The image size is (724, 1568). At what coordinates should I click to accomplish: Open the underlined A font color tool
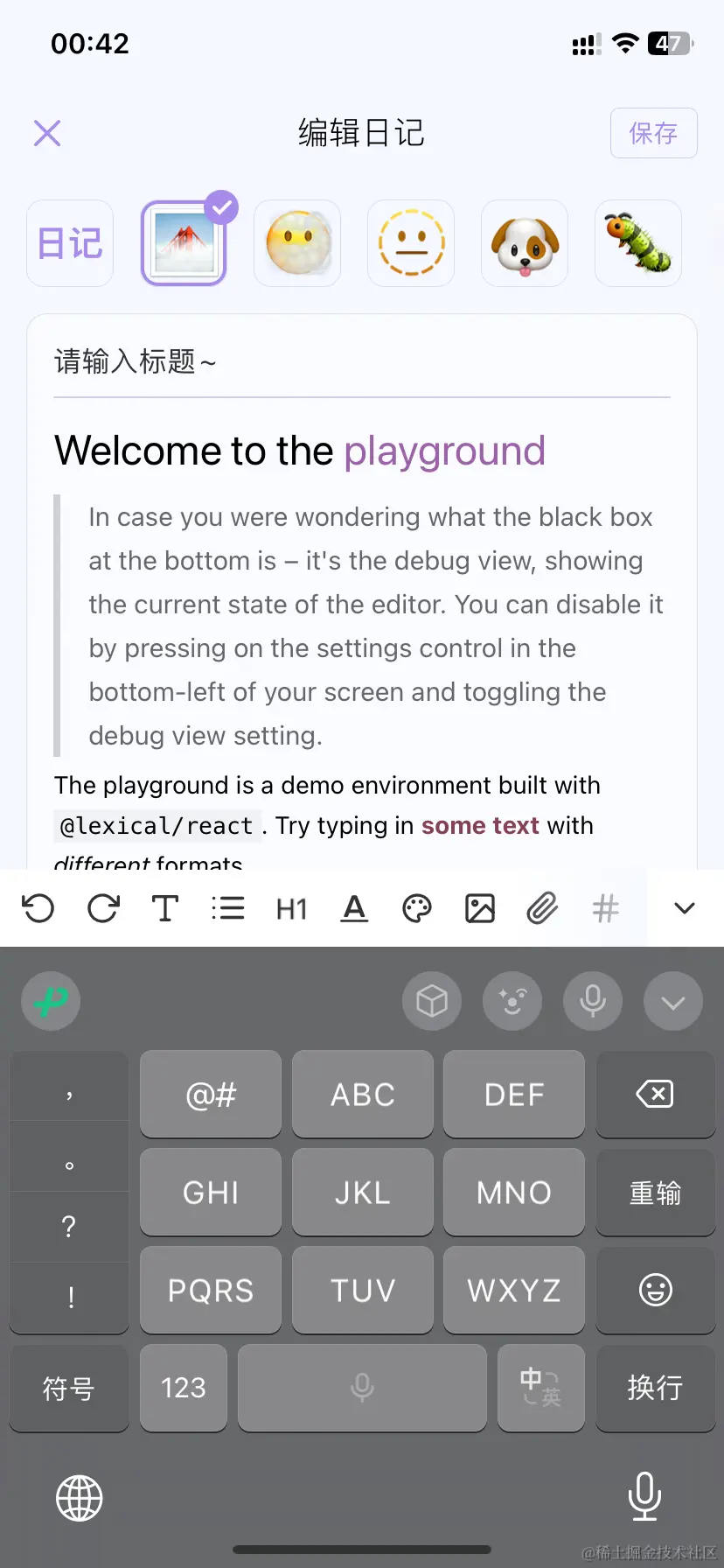point(354,908)
